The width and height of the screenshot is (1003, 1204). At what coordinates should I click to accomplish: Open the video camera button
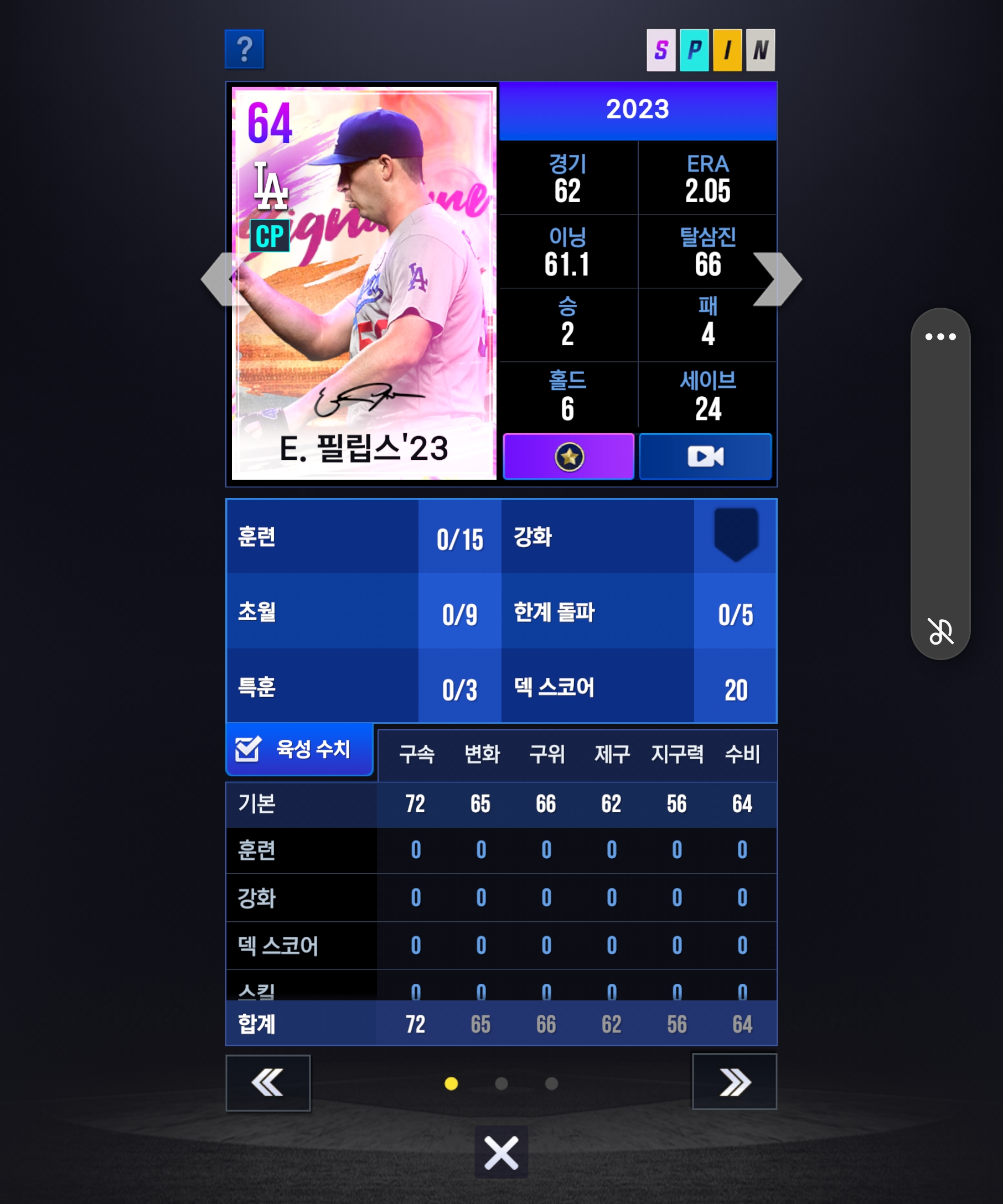point(705,456)
